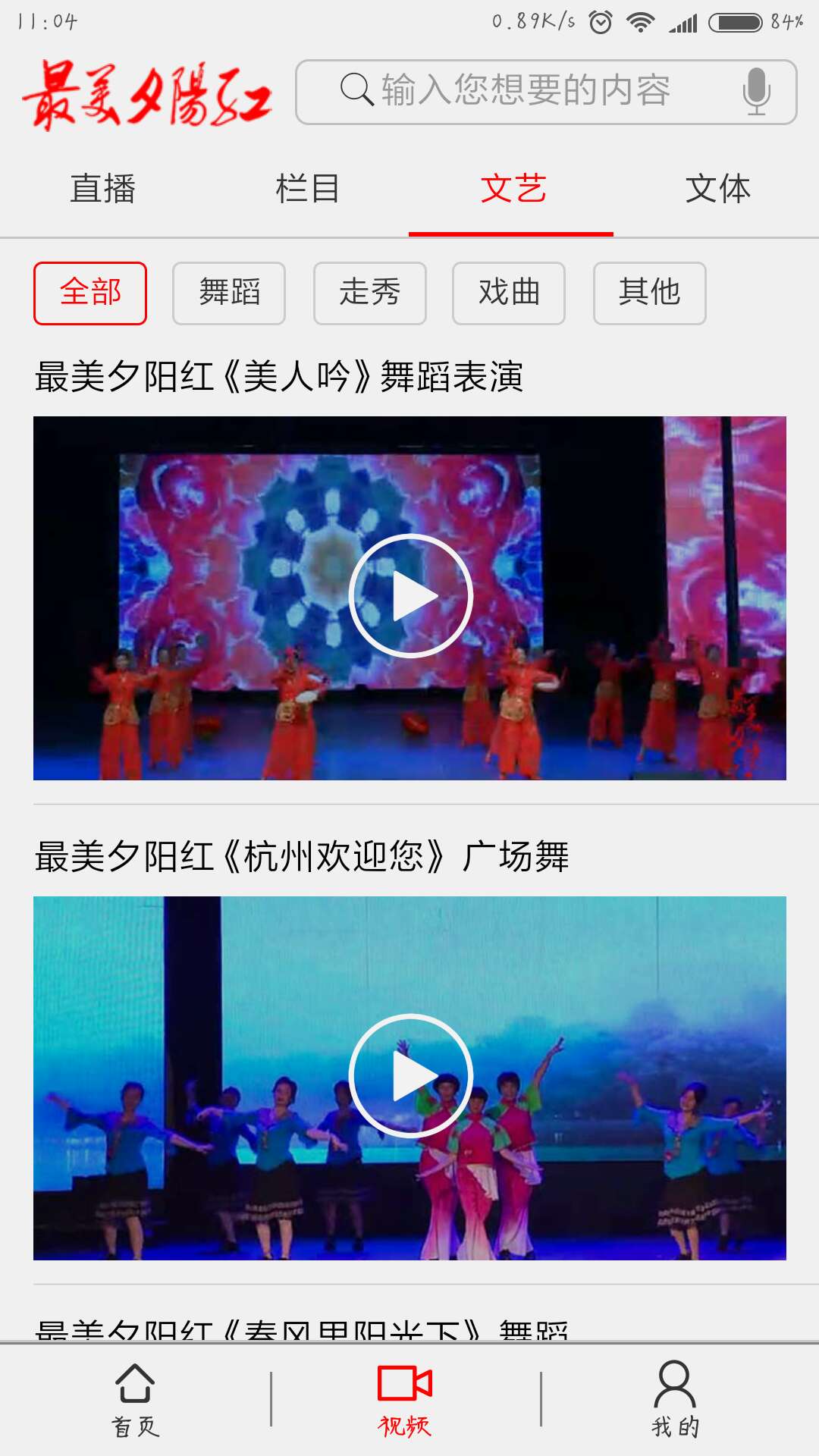Screen dimensions: 819x1456
Task: Switch to the 直播 tab
Action: point(102,189)
